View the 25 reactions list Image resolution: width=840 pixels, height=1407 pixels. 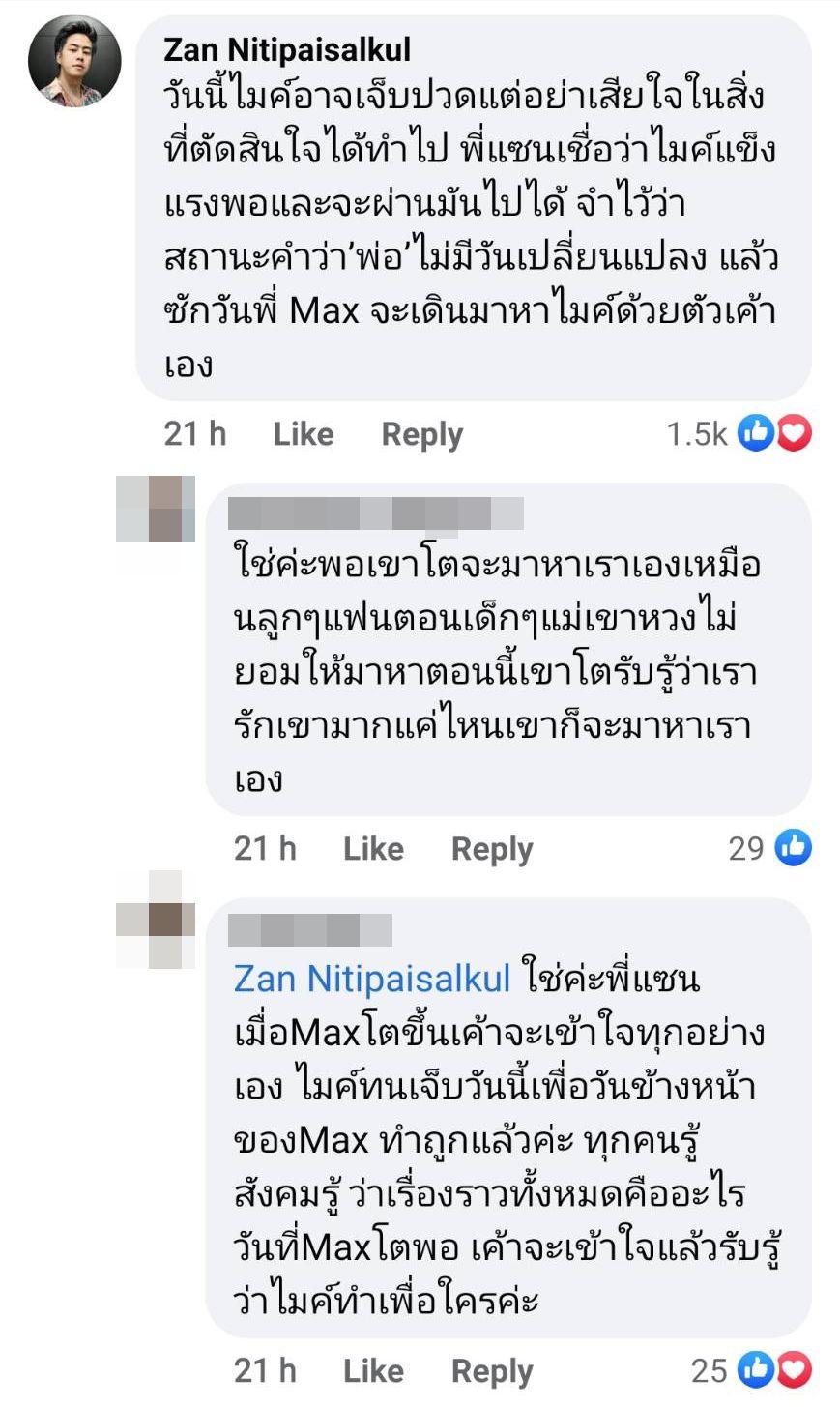point(751,1370)
